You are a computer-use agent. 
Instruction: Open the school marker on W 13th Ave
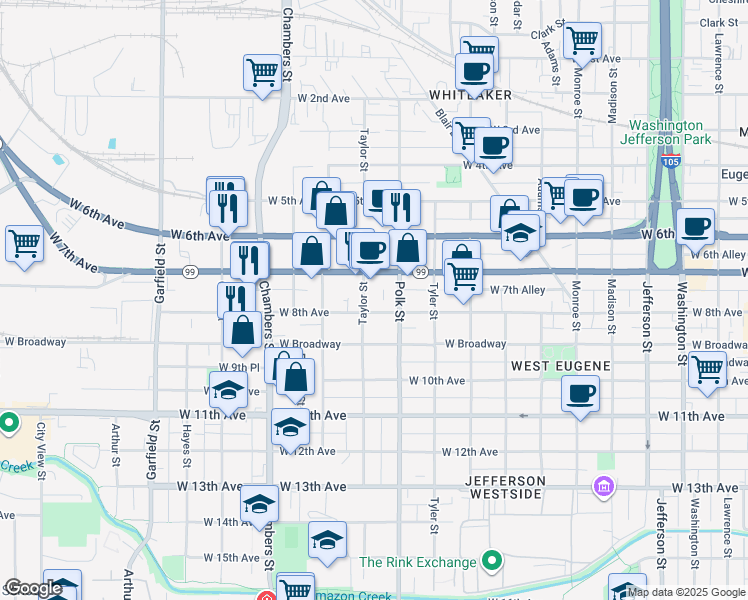point(259,504)
